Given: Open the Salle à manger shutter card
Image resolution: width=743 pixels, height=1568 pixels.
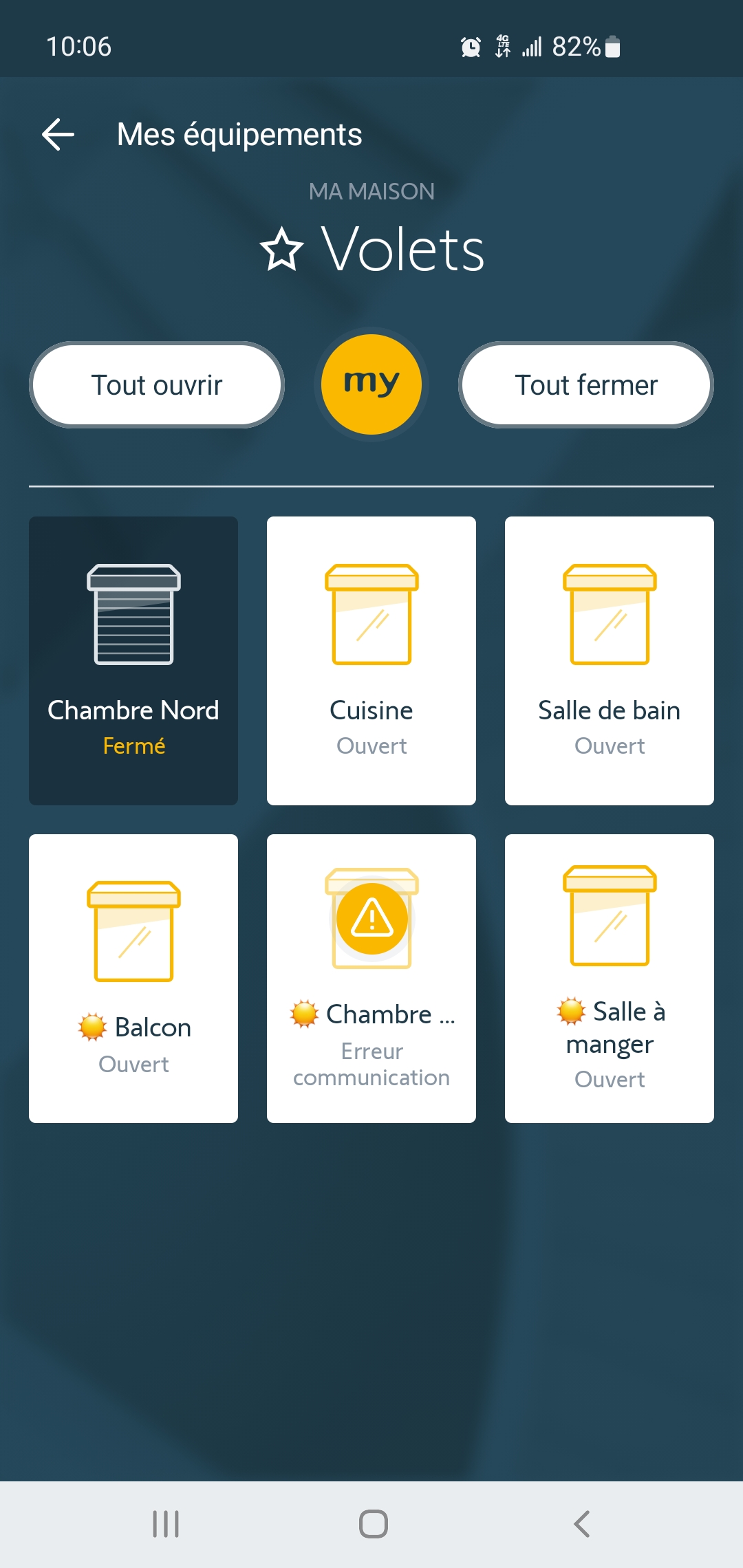Looking at the screenshot, I should [x=610, y=978].
